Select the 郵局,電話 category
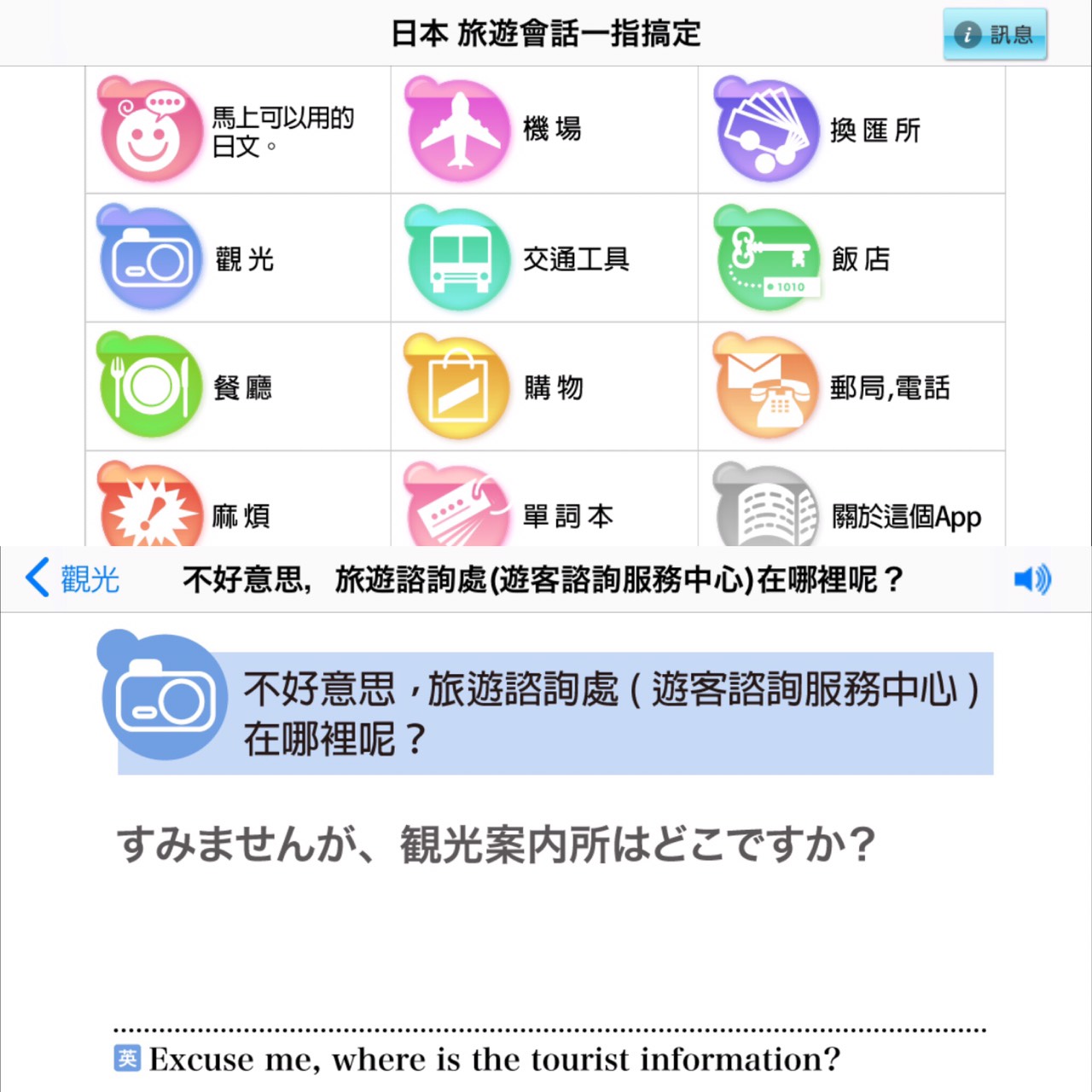 pyautogui.click(x=851, y=387)
